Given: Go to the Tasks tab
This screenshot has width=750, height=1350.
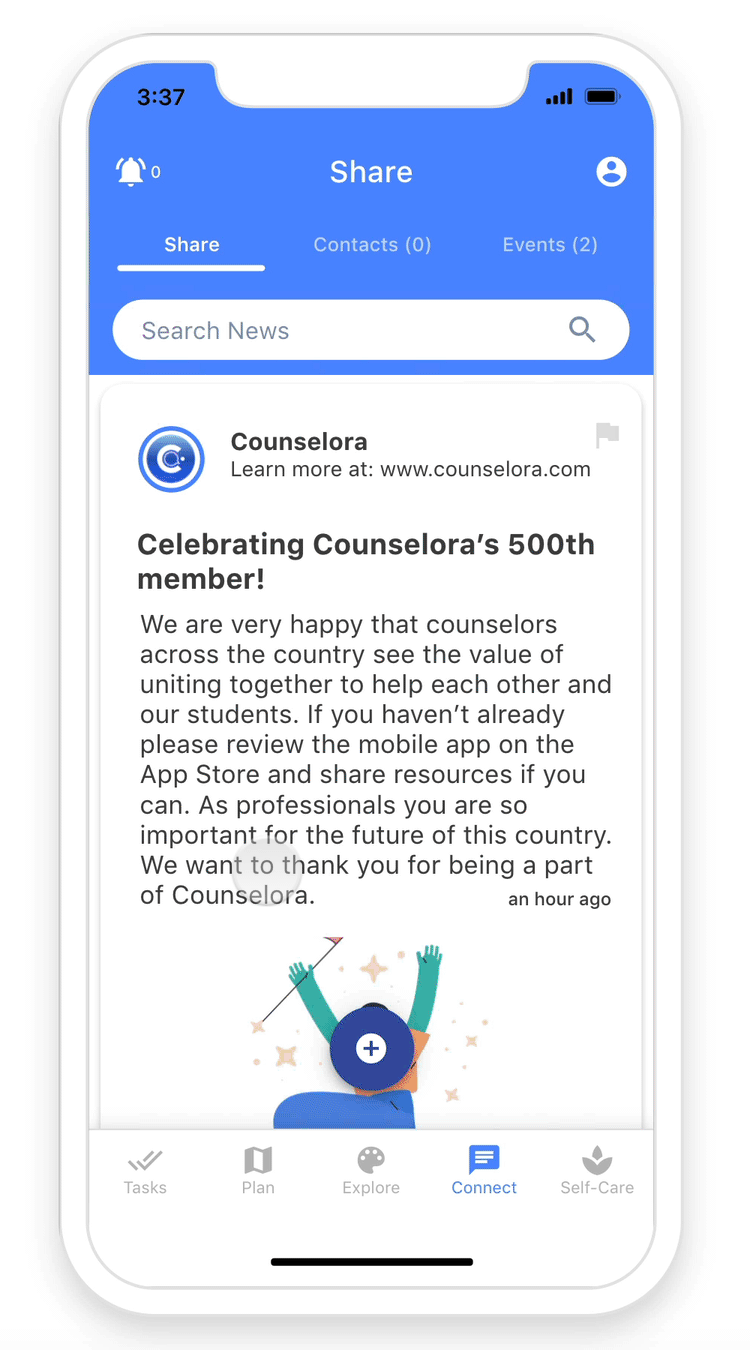Looking at the screenshot, I should pyautogui.click(x=145, y=1172).
